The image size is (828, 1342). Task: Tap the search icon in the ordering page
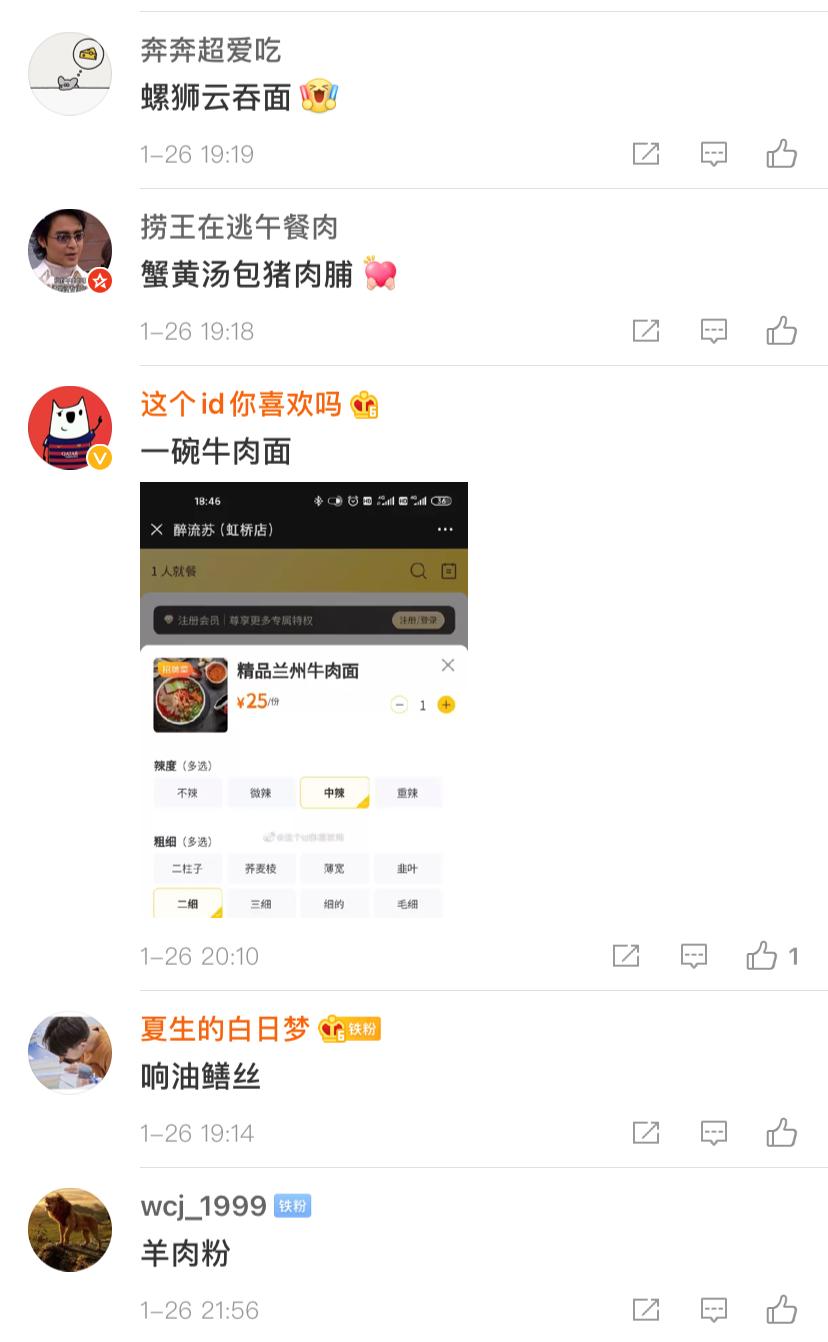pos(418,571)
